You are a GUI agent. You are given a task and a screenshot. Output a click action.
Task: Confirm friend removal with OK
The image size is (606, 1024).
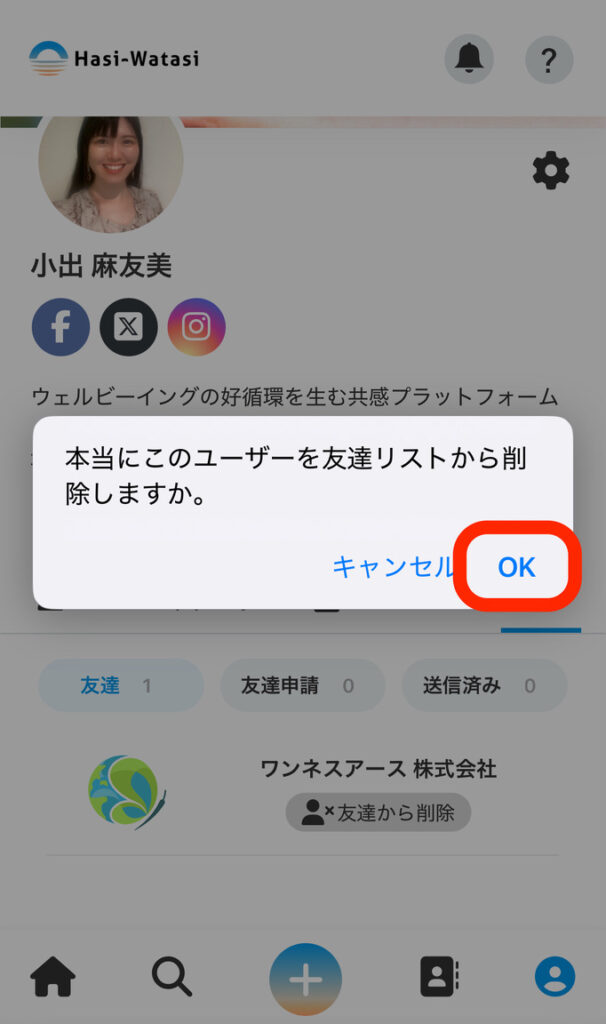point(517,567)
